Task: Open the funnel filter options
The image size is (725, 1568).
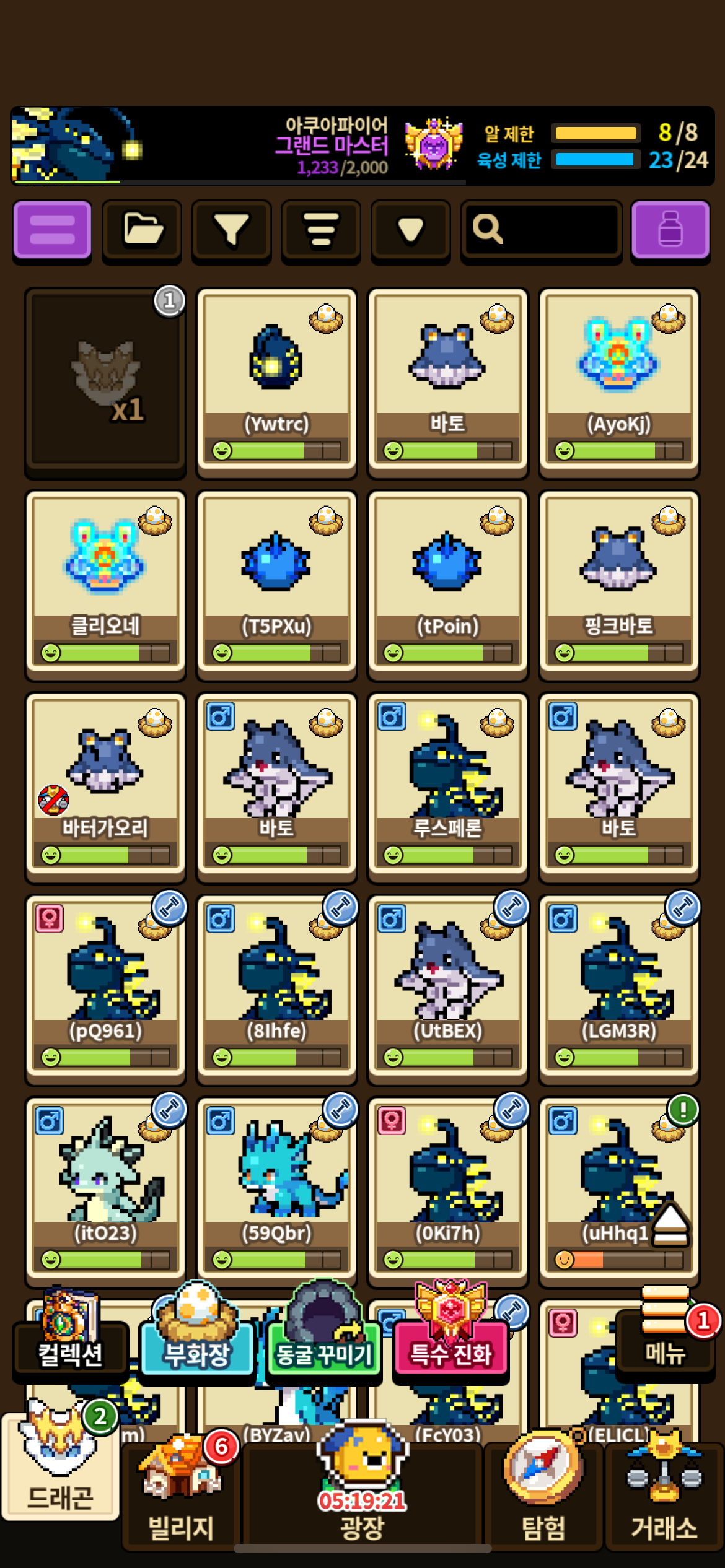Action: pyautogui.click(x=231, y=230)
